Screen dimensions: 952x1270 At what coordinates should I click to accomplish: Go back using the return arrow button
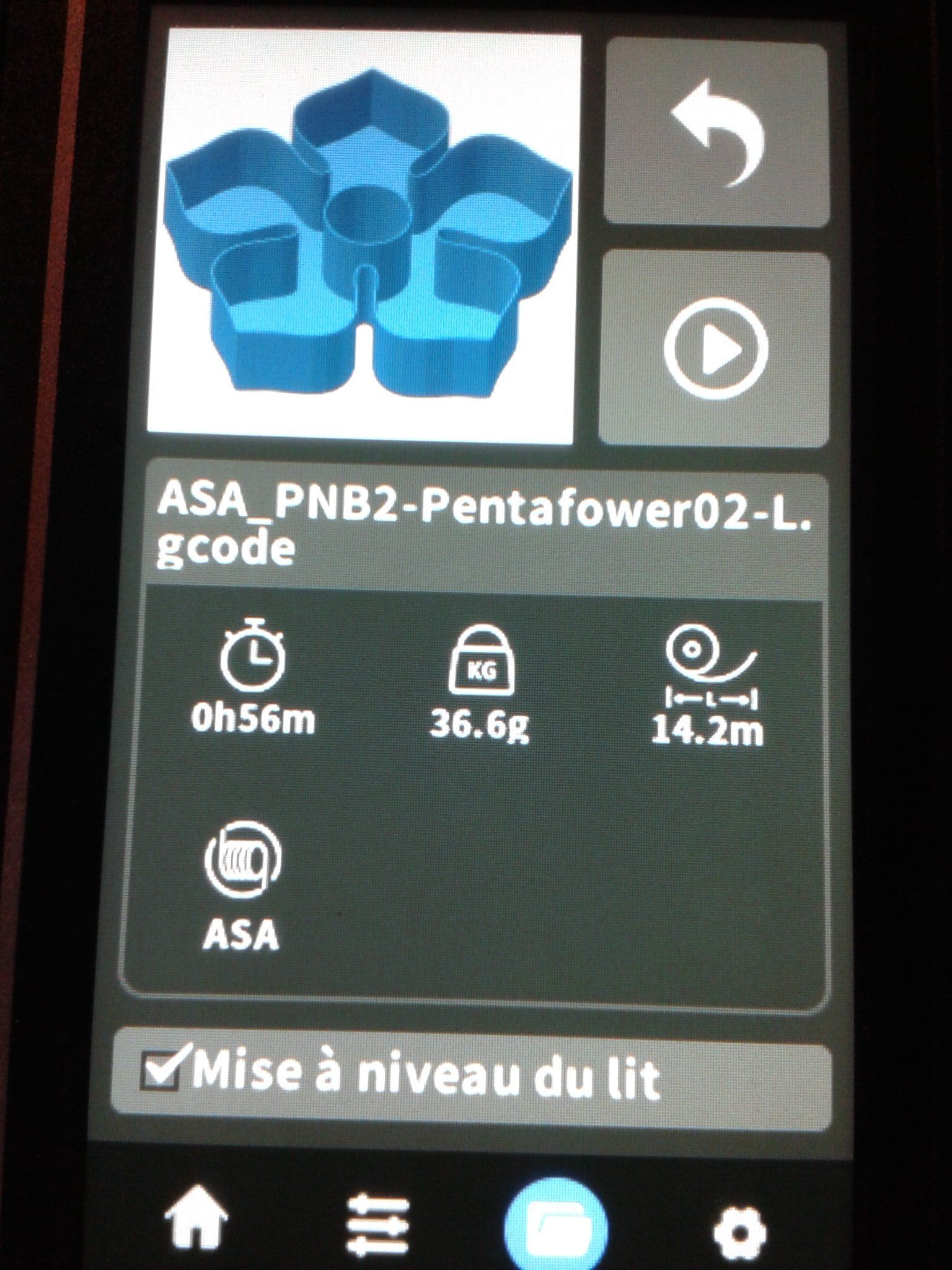[x=716, y=133]
